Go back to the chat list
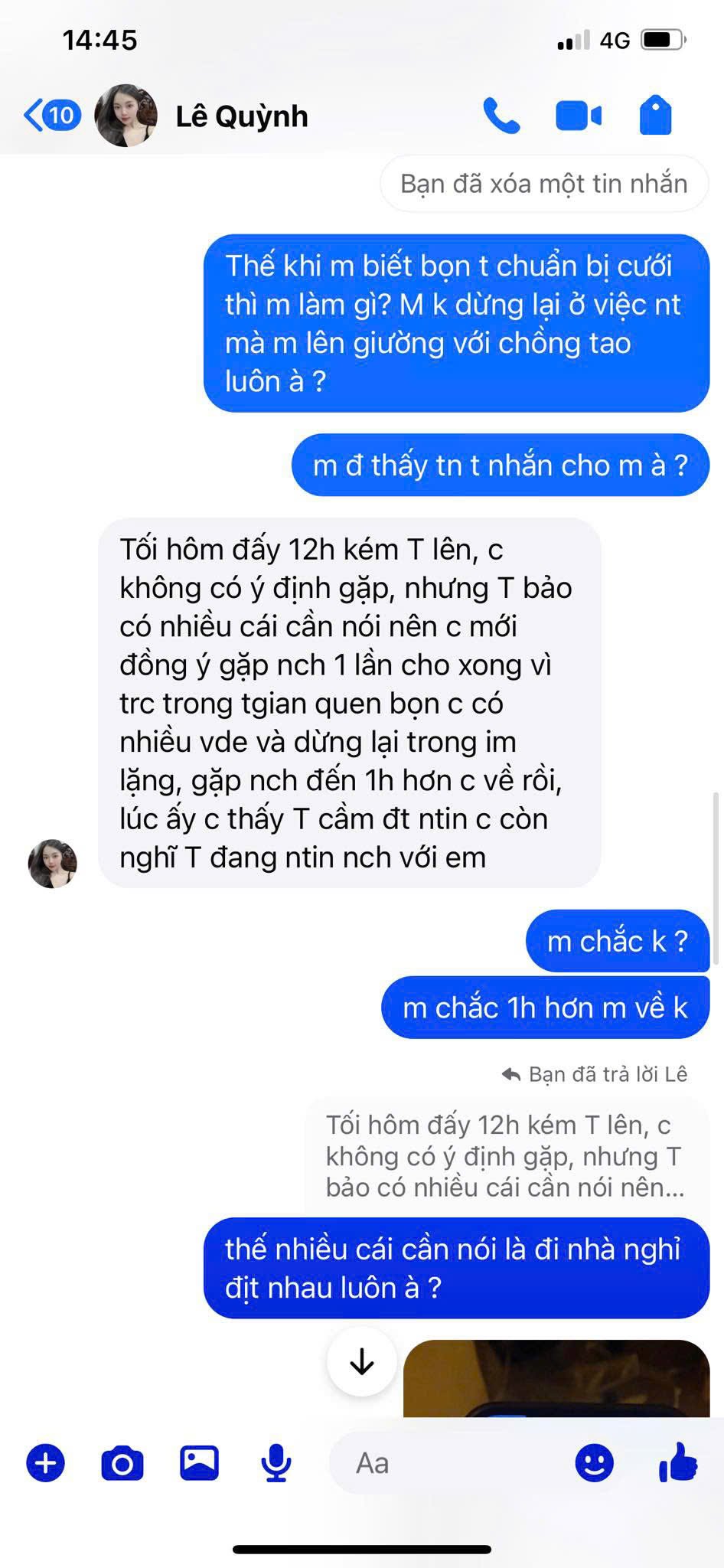This screenshot has width=724, height=1568. pos(51,116)
